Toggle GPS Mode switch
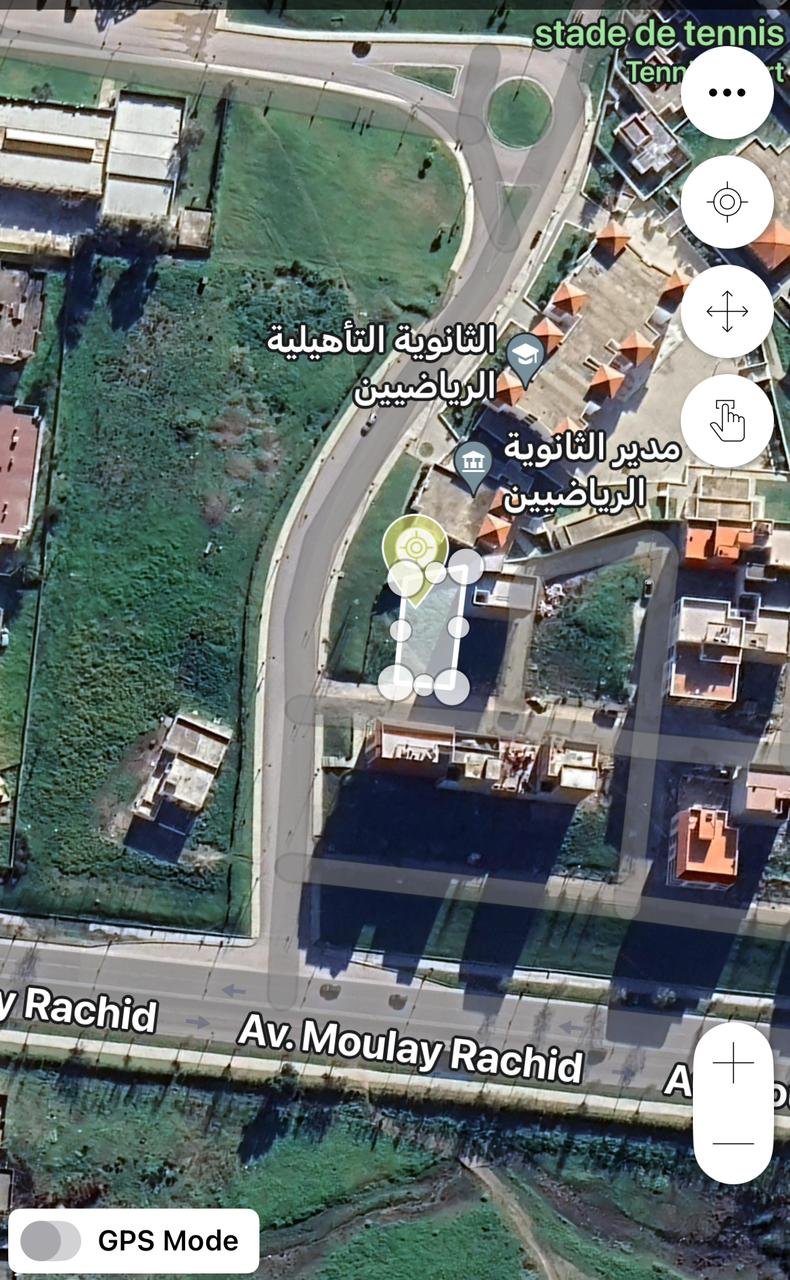790x1280 pixels. click(x=51, y=1241)
